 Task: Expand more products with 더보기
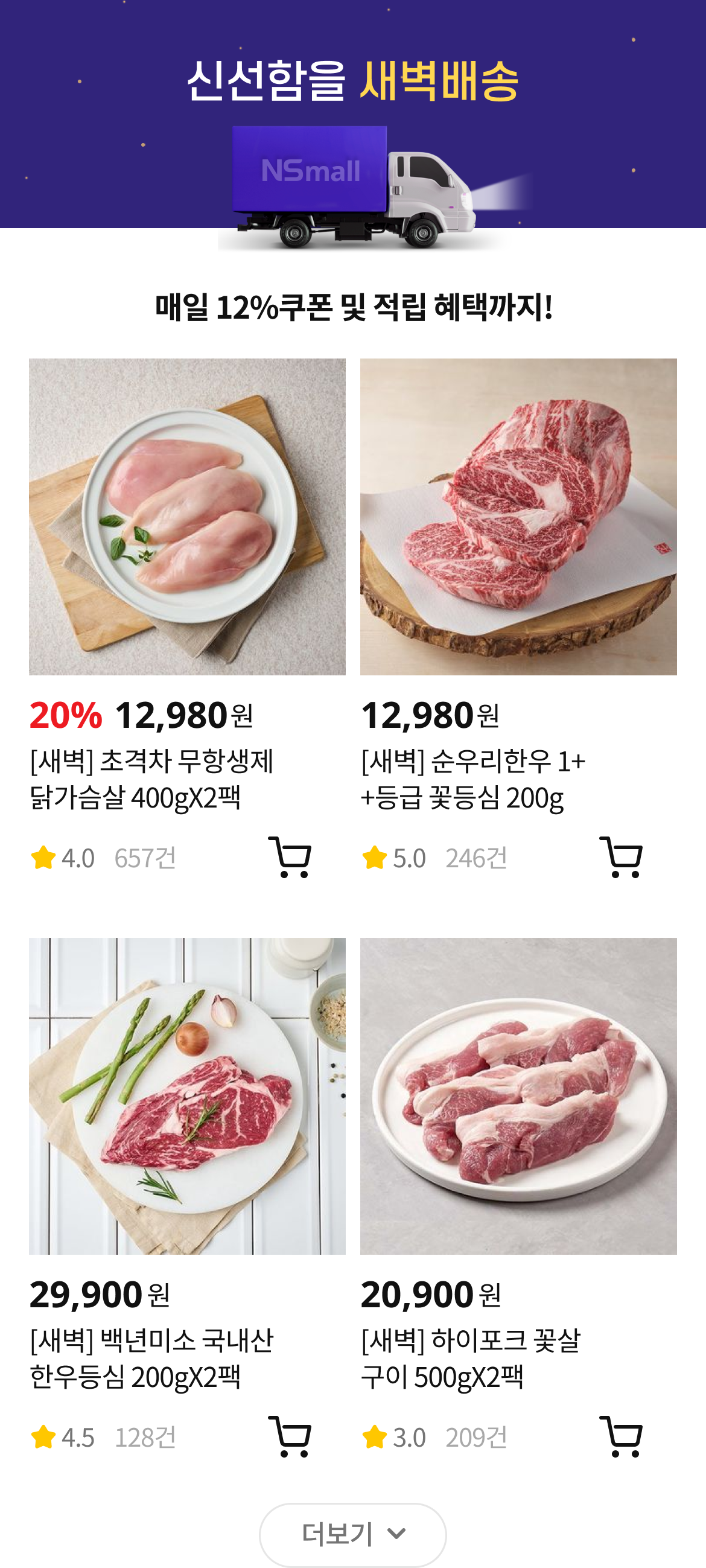point(353,1534)
